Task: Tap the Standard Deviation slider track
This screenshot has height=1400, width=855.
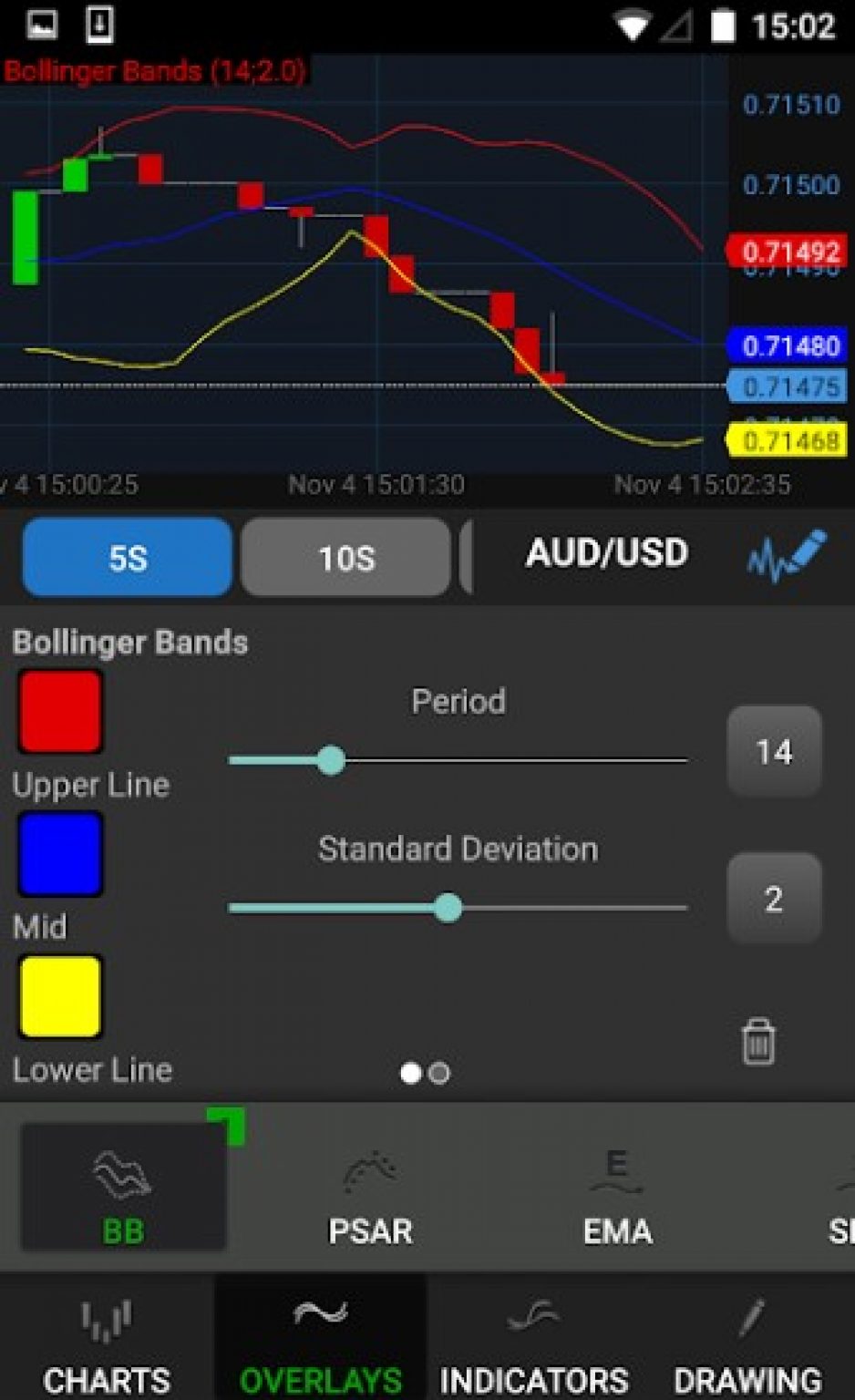Action: pyautogui.click(x=565, y=908)
